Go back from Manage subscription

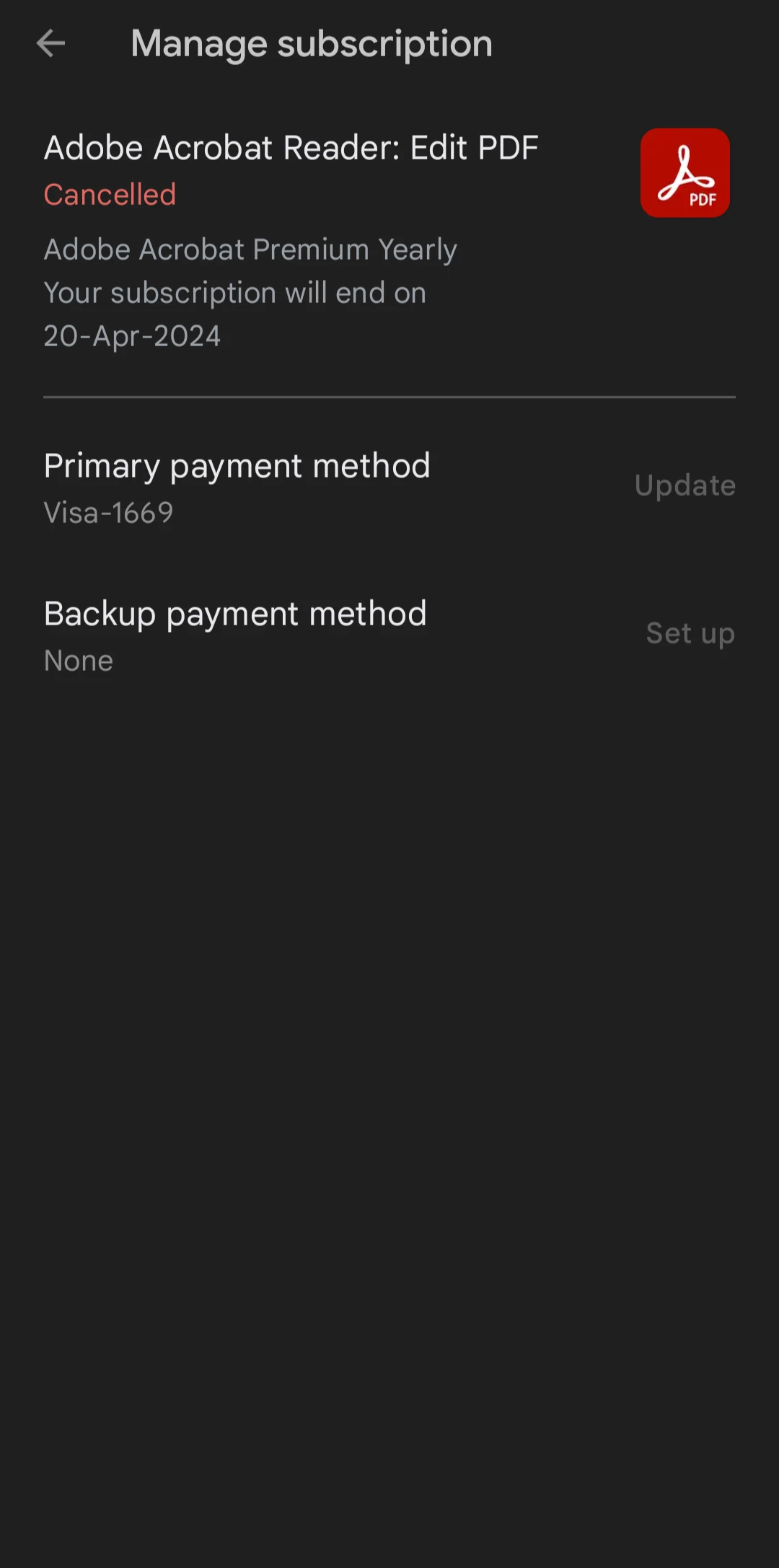point(50,43)
